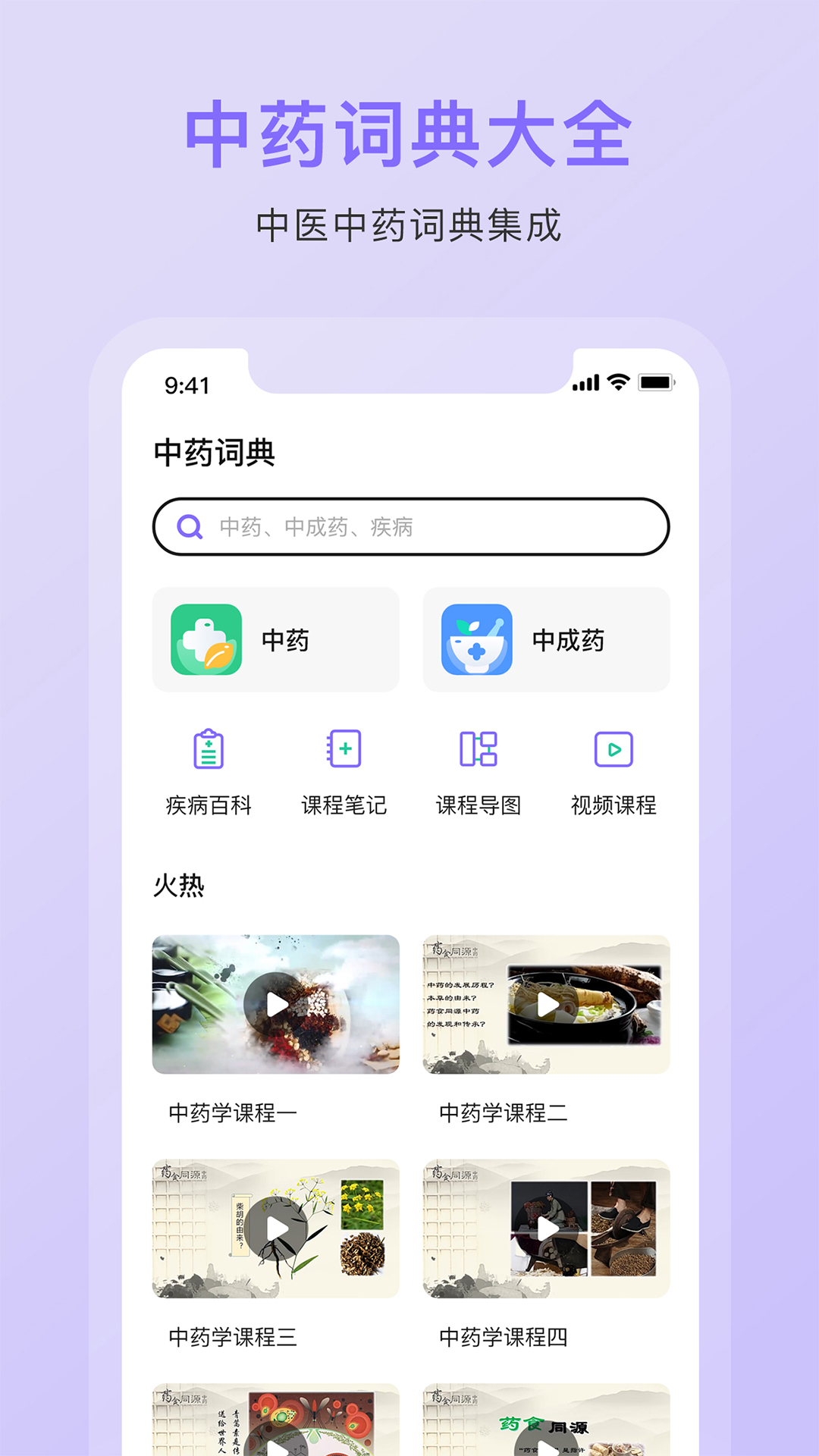Open the 课程笔记 course notes icon

tap(343, 749)
